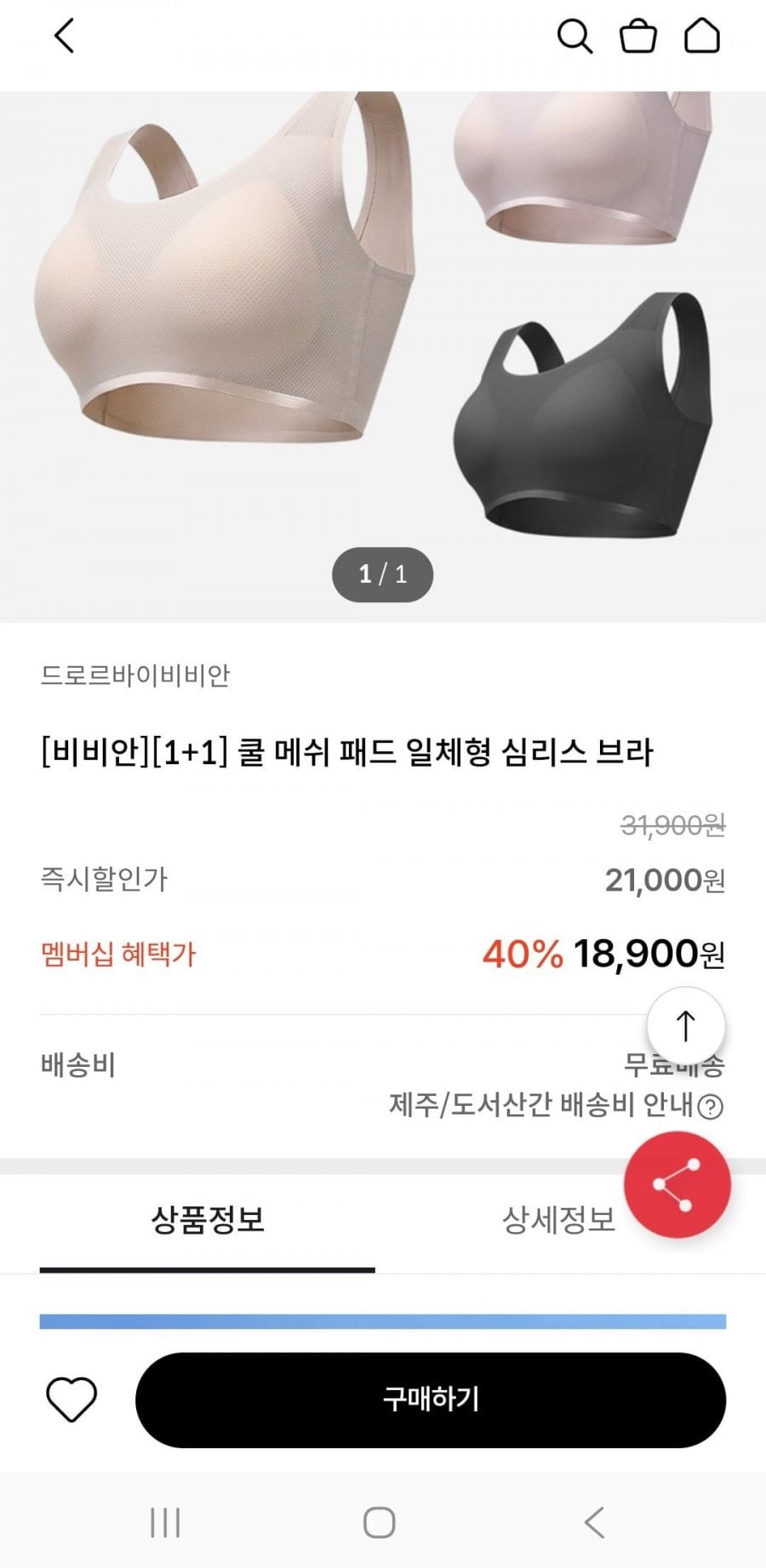766x1568 pixels.
Task: Open the 드로르바이비비안 brand link
Action: 135,676
